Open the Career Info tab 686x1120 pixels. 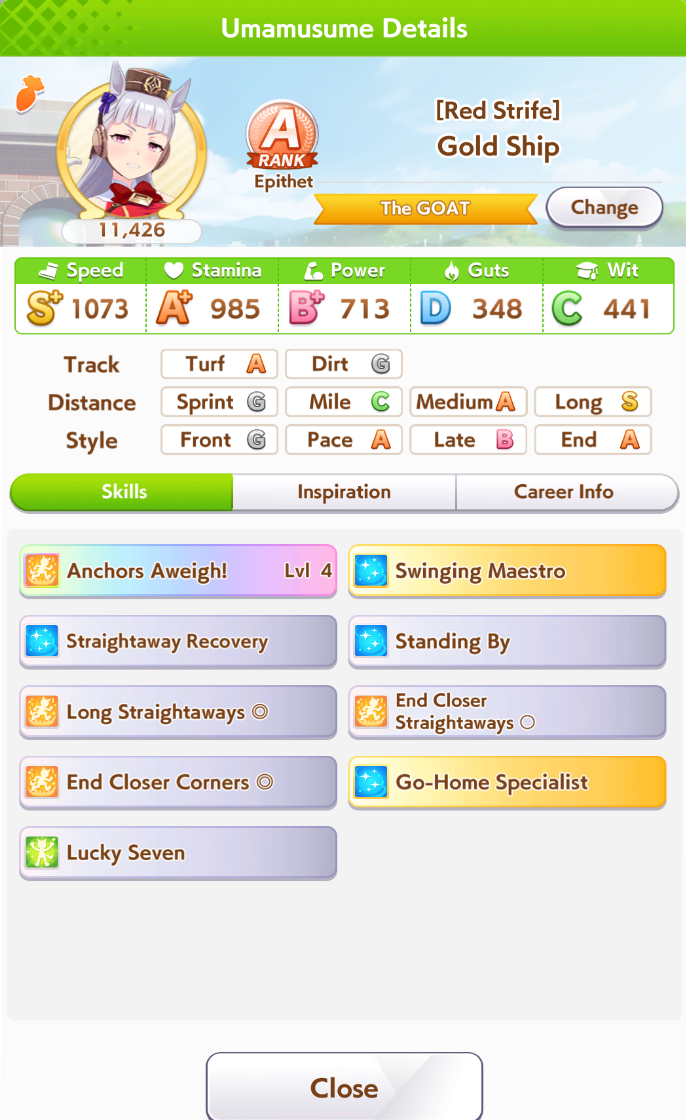pos(564,492)
